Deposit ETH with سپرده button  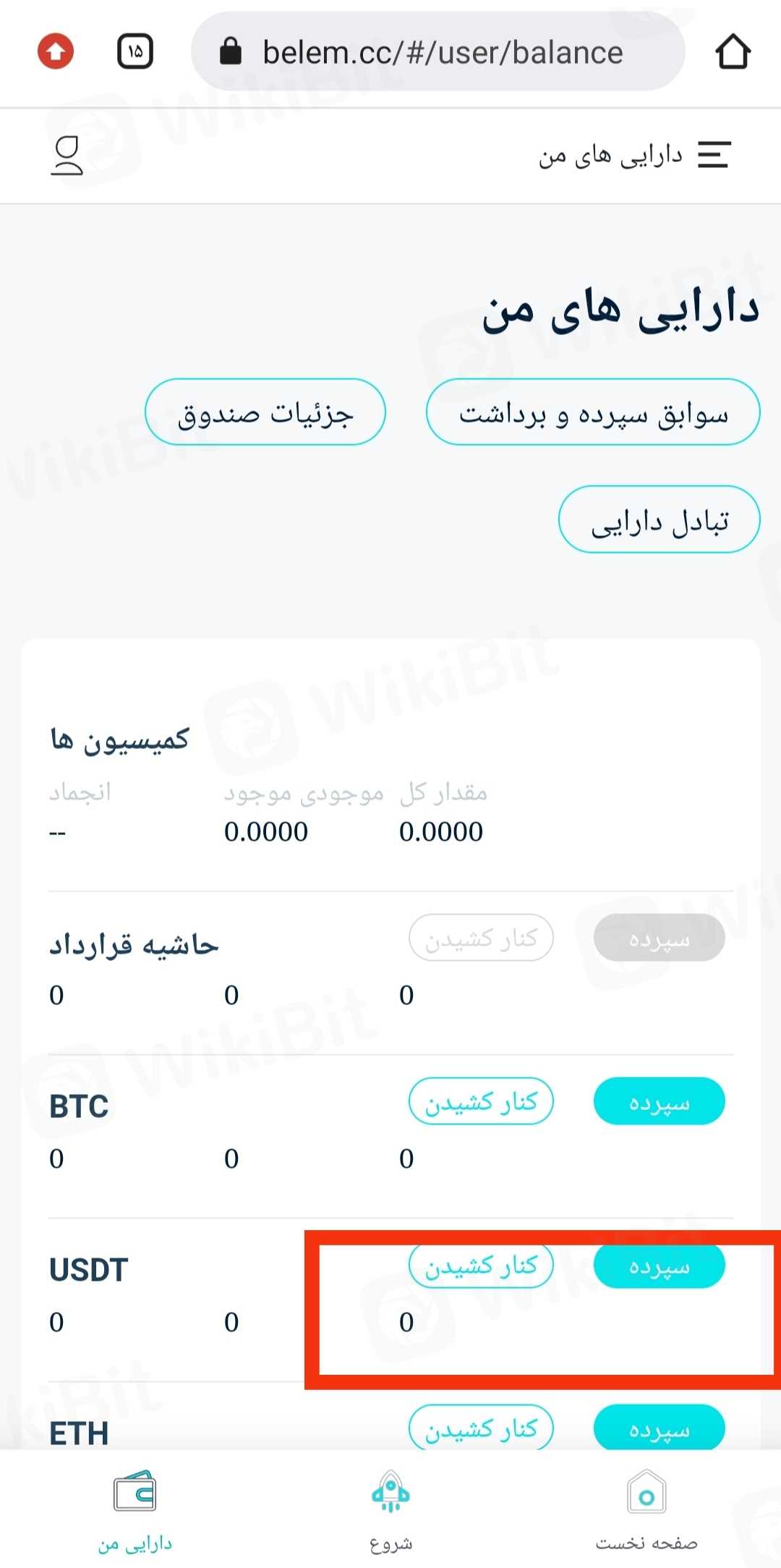[659, 1428]
